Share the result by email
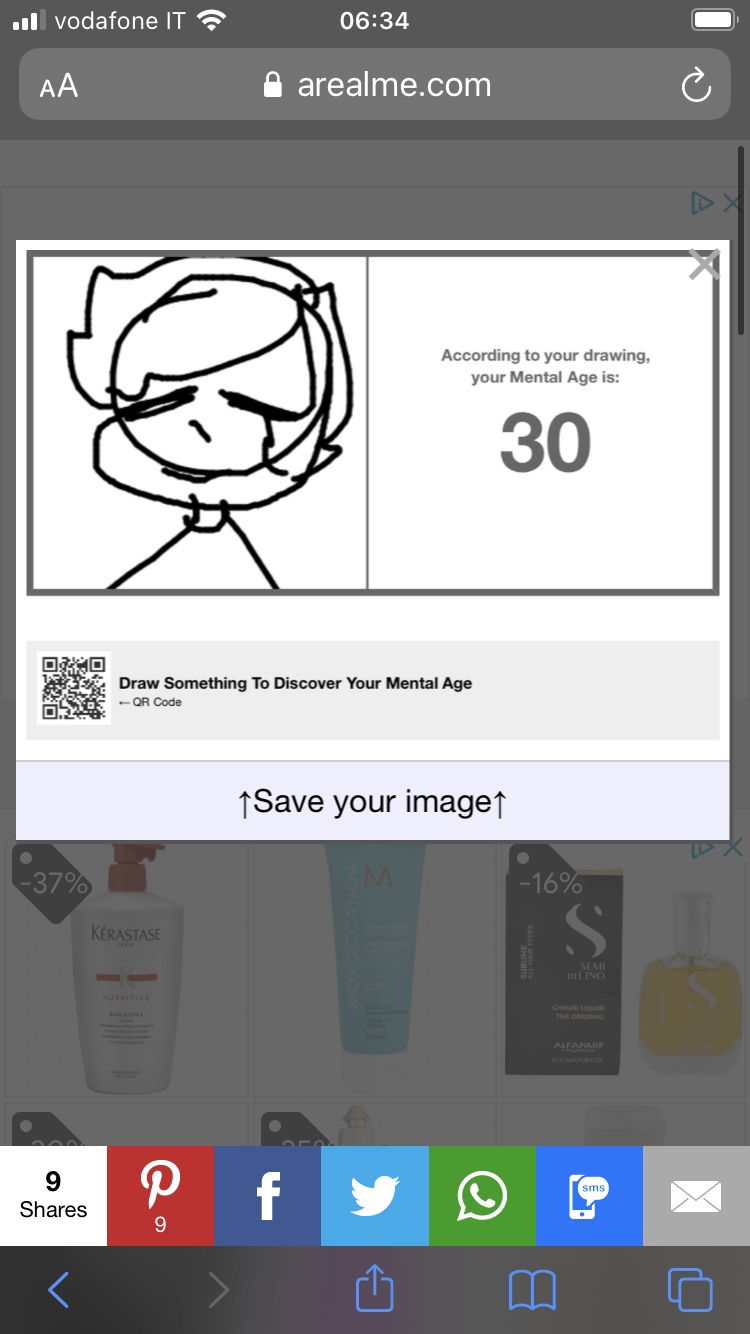750x1334 pixels. tap(696, 1195)
